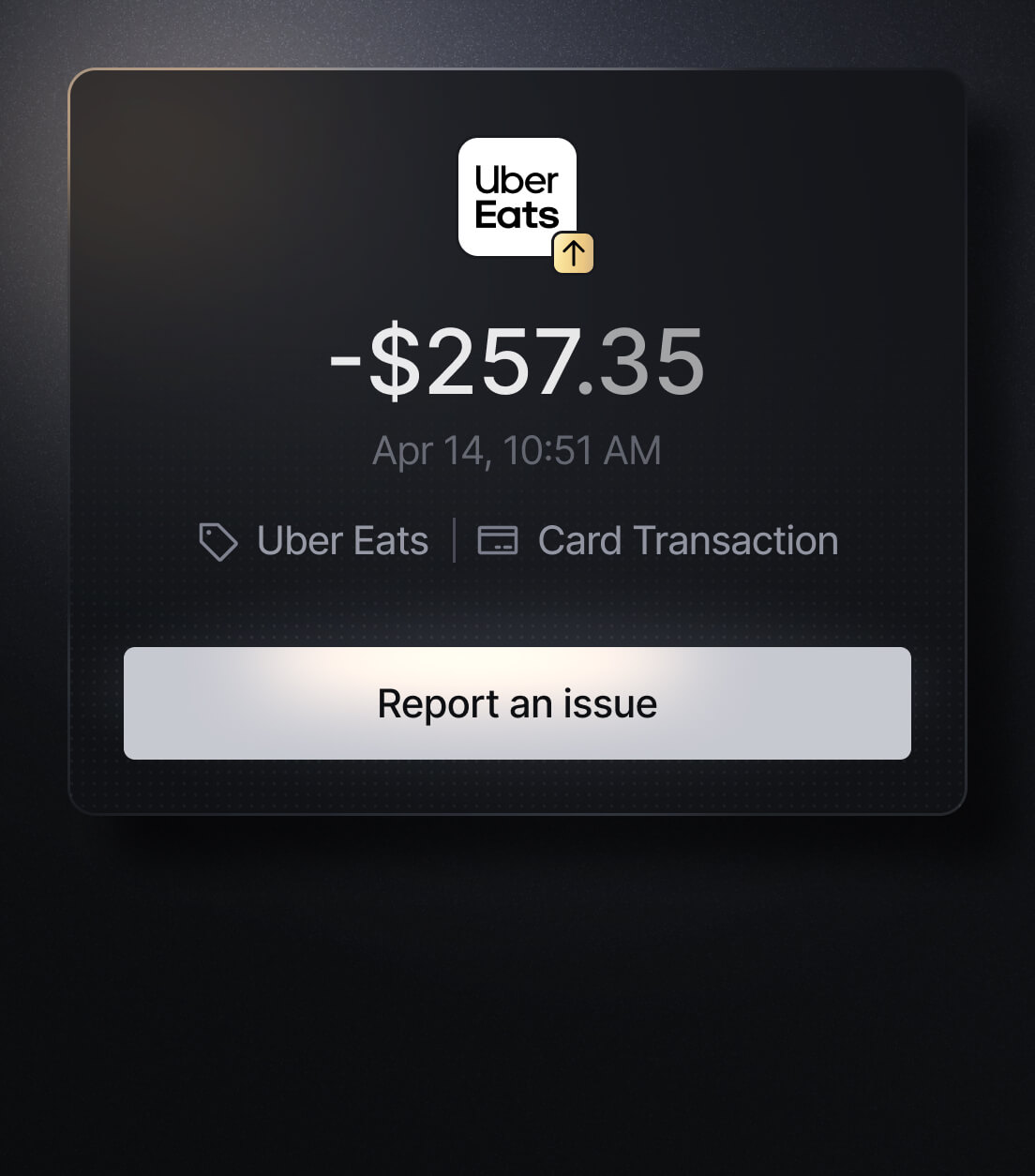The image size is (1035, 1176).
Task: Click the transaction detail card
Action: click(x=517, y=441)
